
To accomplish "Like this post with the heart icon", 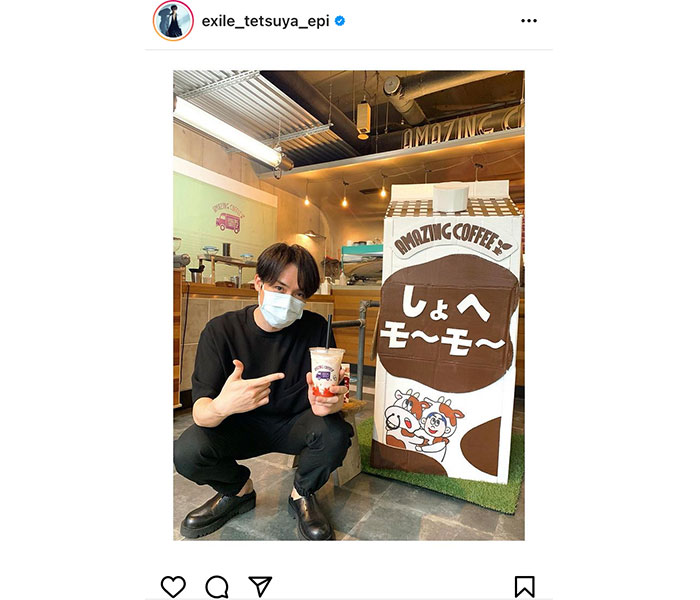I will [173, 586].
